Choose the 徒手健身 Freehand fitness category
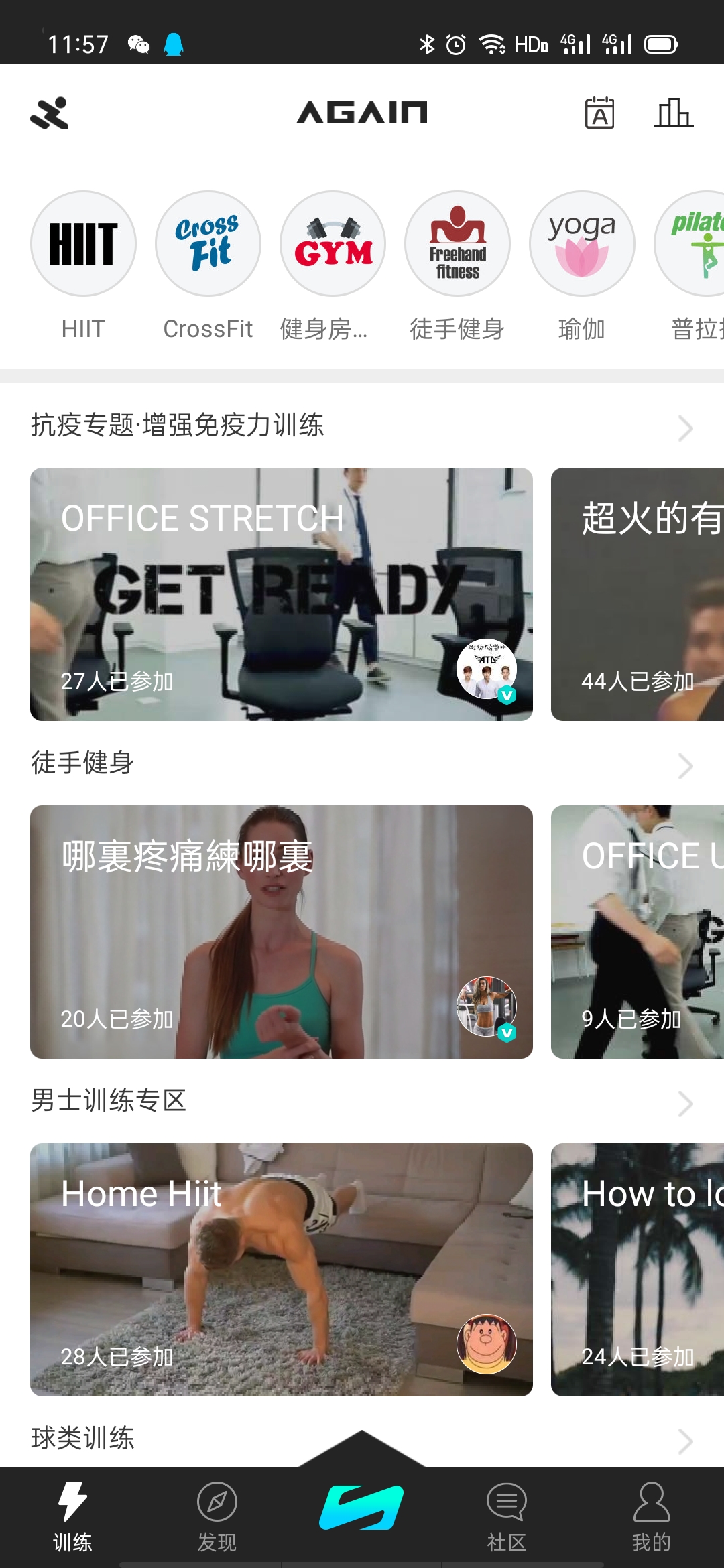The width and height of the screenshot is (724, 1568). point(457,244)
